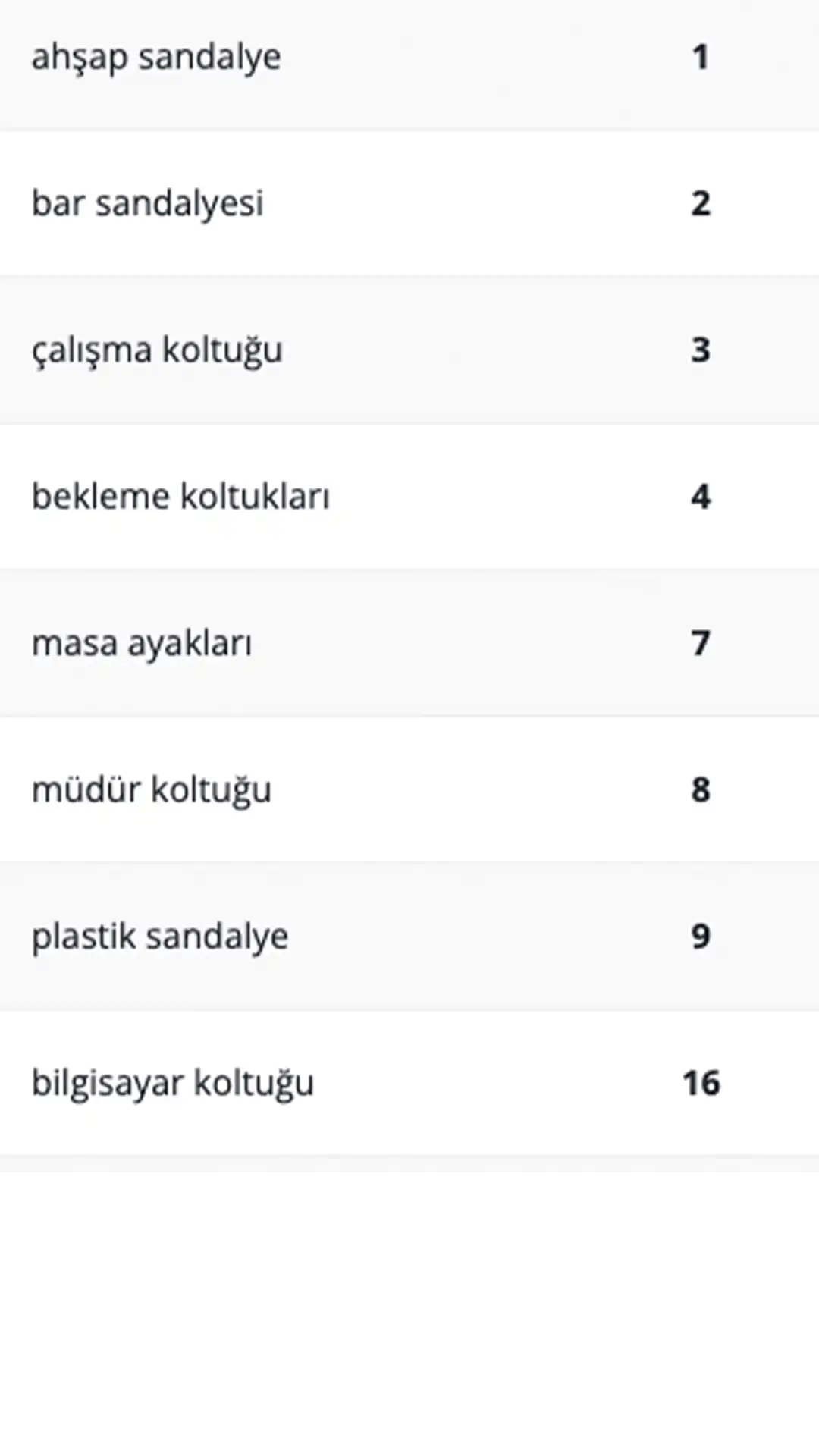The width and height of the screenshot is (819, 1456).
Task: Click the whitespace area at the bottom
Action: (409, 1327)
